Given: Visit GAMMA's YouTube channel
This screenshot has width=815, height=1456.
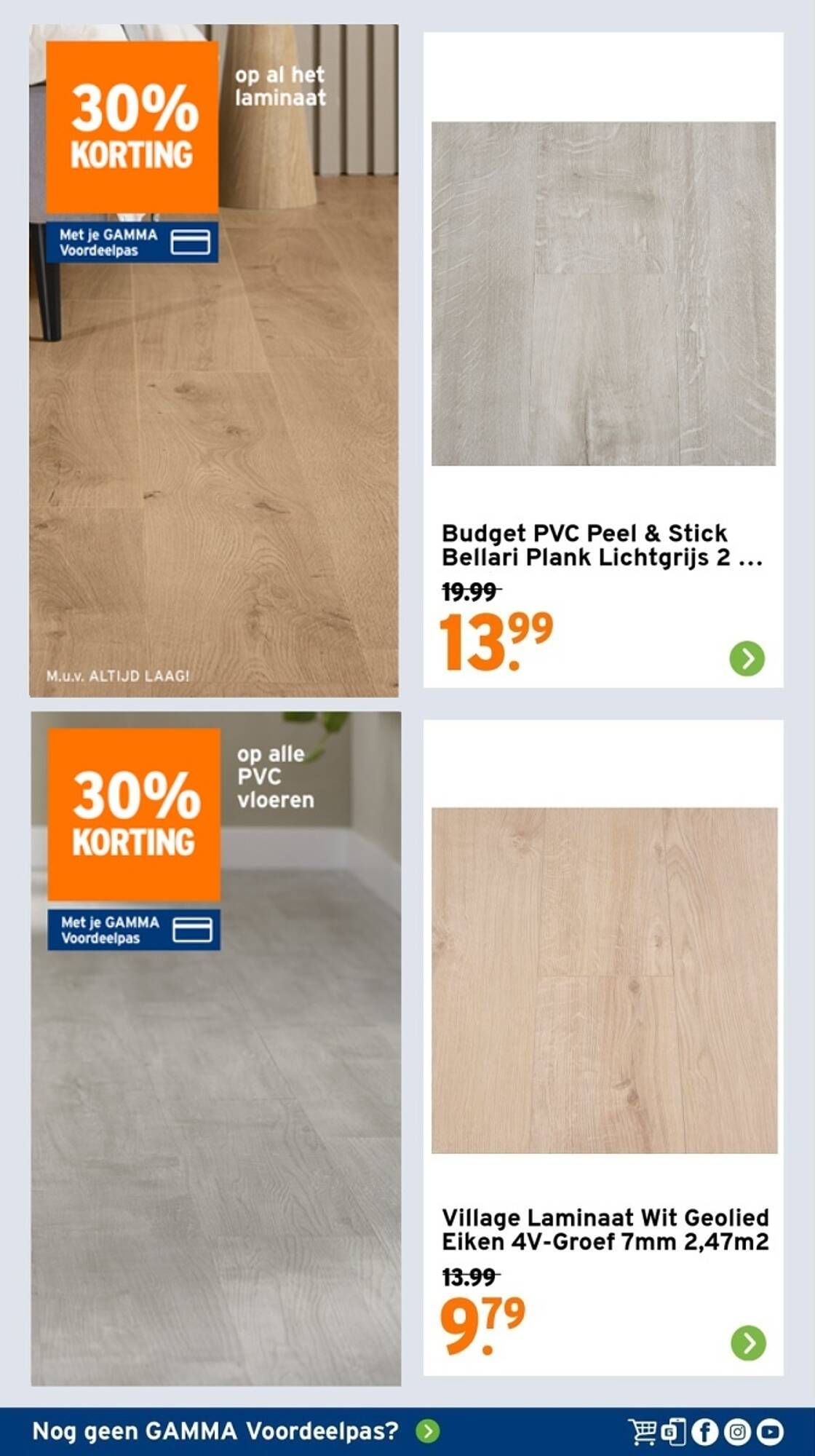Looking at the screenshot, I should (x=770, y=1432).
